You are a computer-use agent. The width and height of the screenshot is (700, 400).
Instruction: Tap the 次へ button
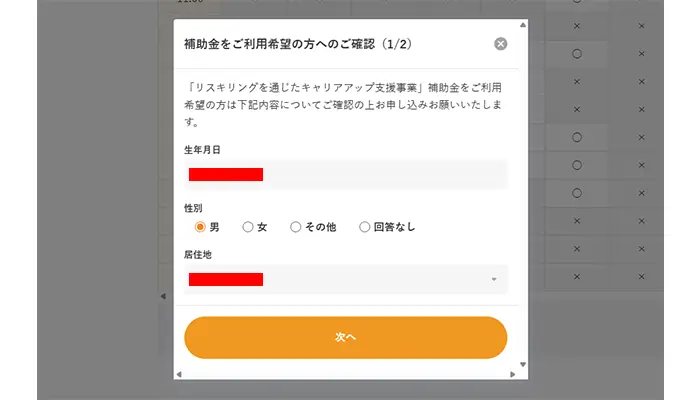click(345, 337)
